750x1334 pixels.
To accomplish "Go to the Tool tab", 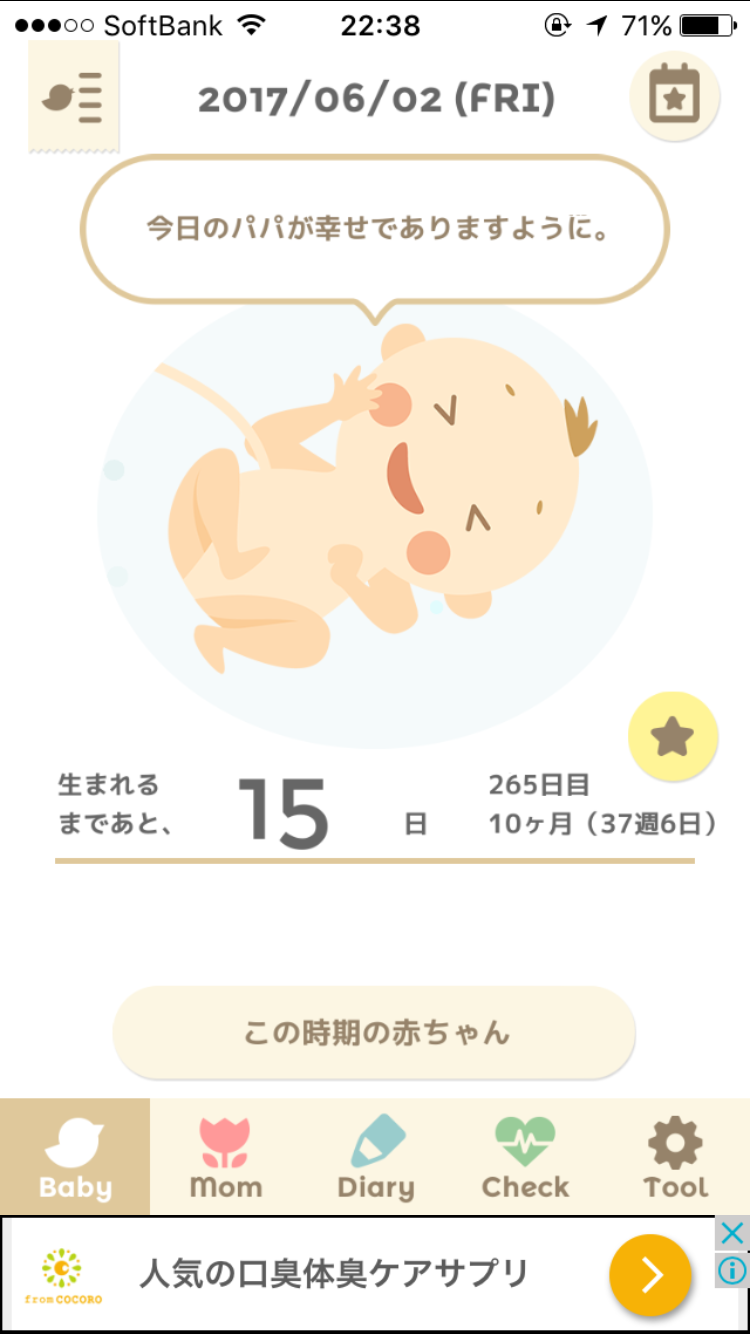I will click(x=675, y=1157).
